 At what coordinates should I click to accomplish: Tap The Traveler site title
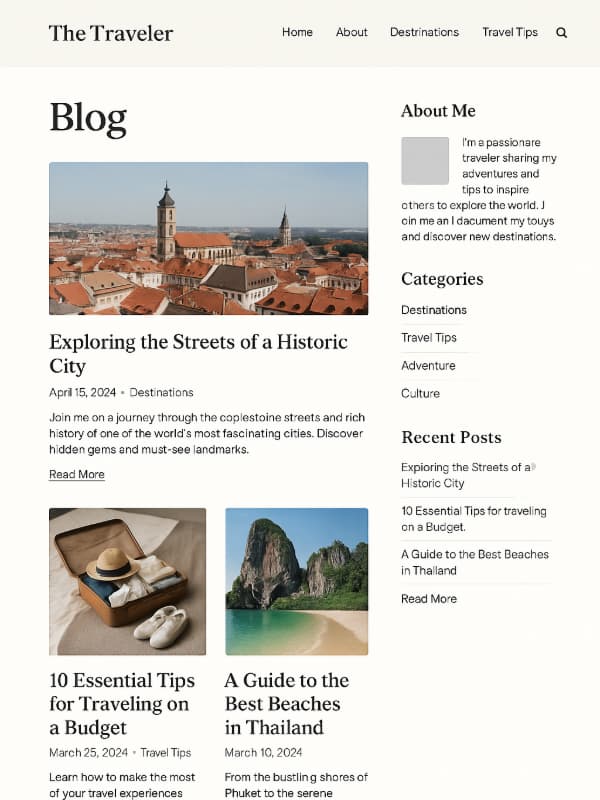coord(111,33)
